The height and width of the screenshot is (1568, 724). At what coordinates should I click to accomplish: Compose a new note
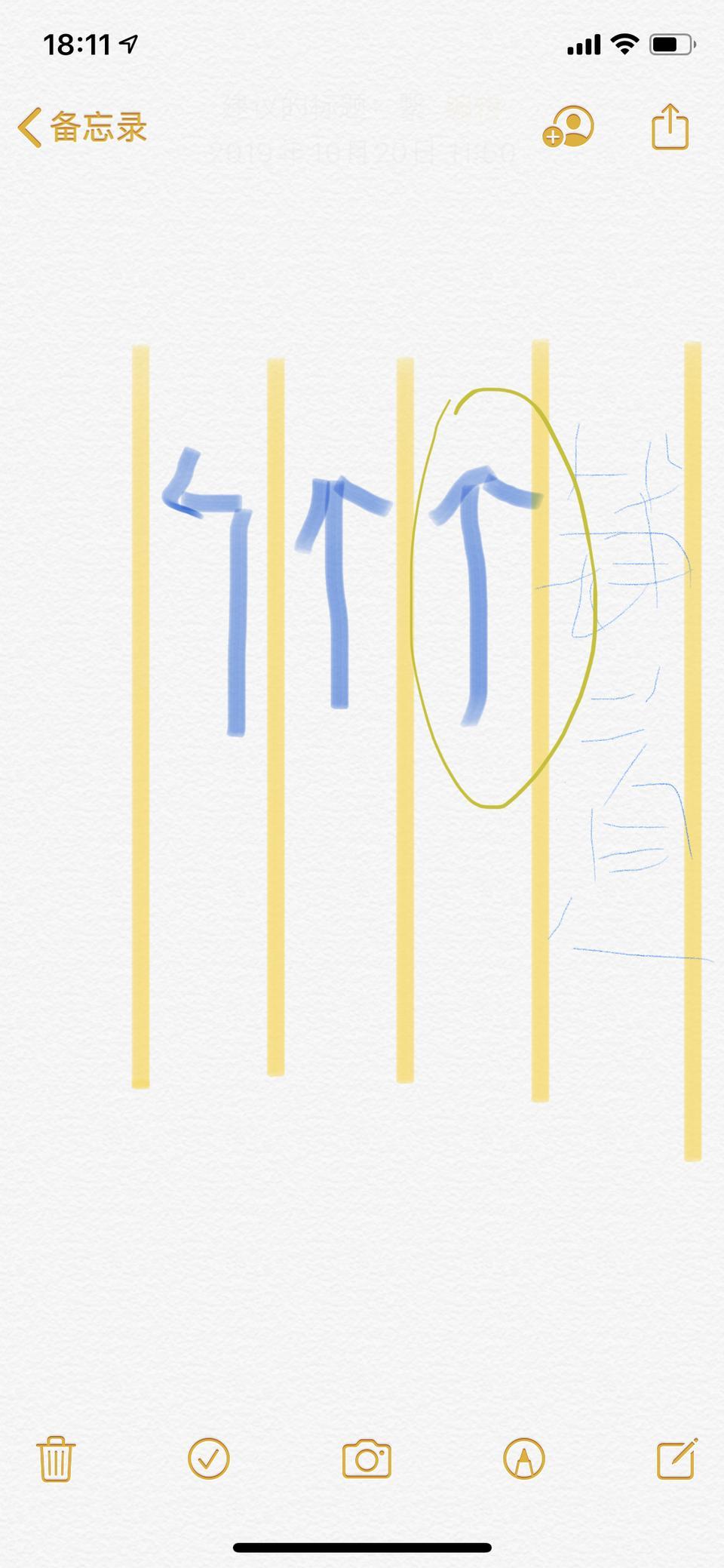676,1459
